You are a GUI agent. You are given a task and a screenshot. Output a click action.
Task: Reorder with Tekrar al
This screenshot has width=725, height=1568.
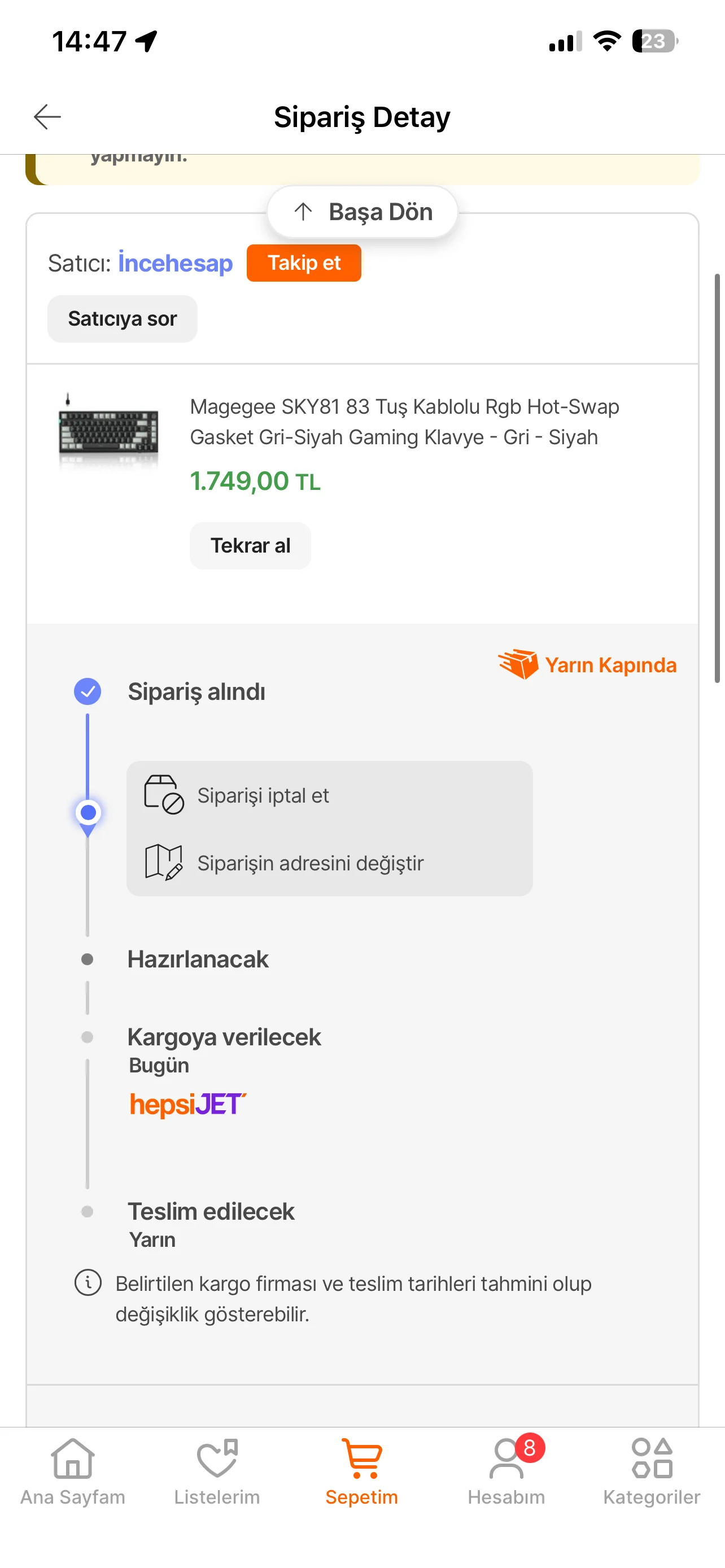pyautogui.click(x=250, y=545)
